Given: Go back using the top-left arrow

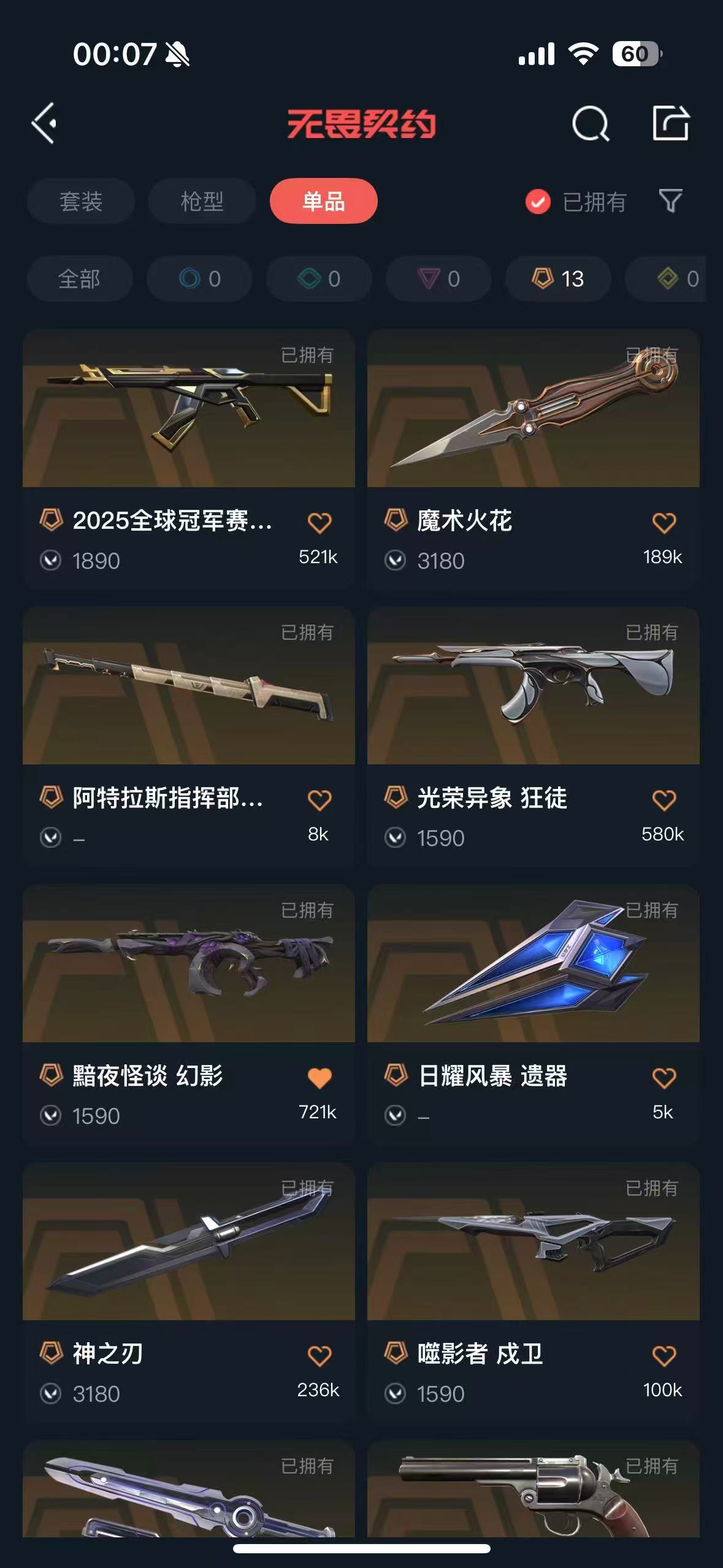Looking at the screenshot, I should pyautogui.click(x=44, y=123).
